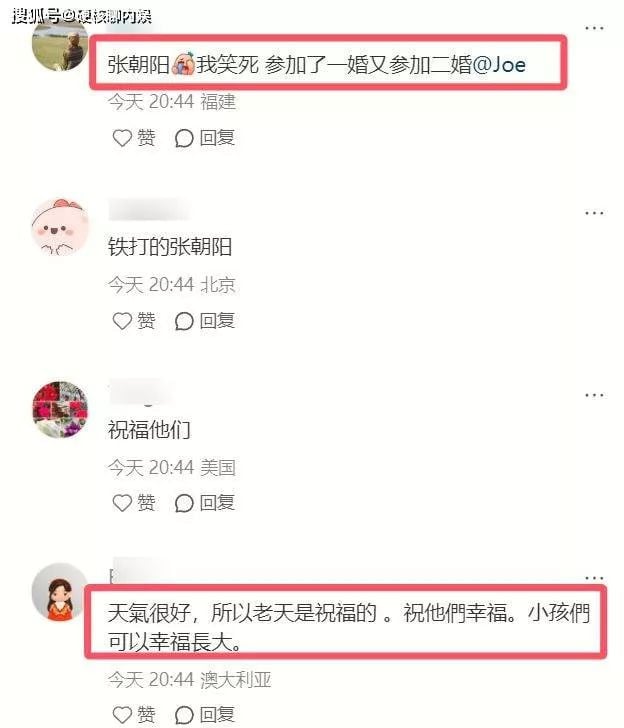The height and width of the screenshot is (728, 624).
Task: Like the comment starting with '天氣很好'
Action: (x=133, y=714)
